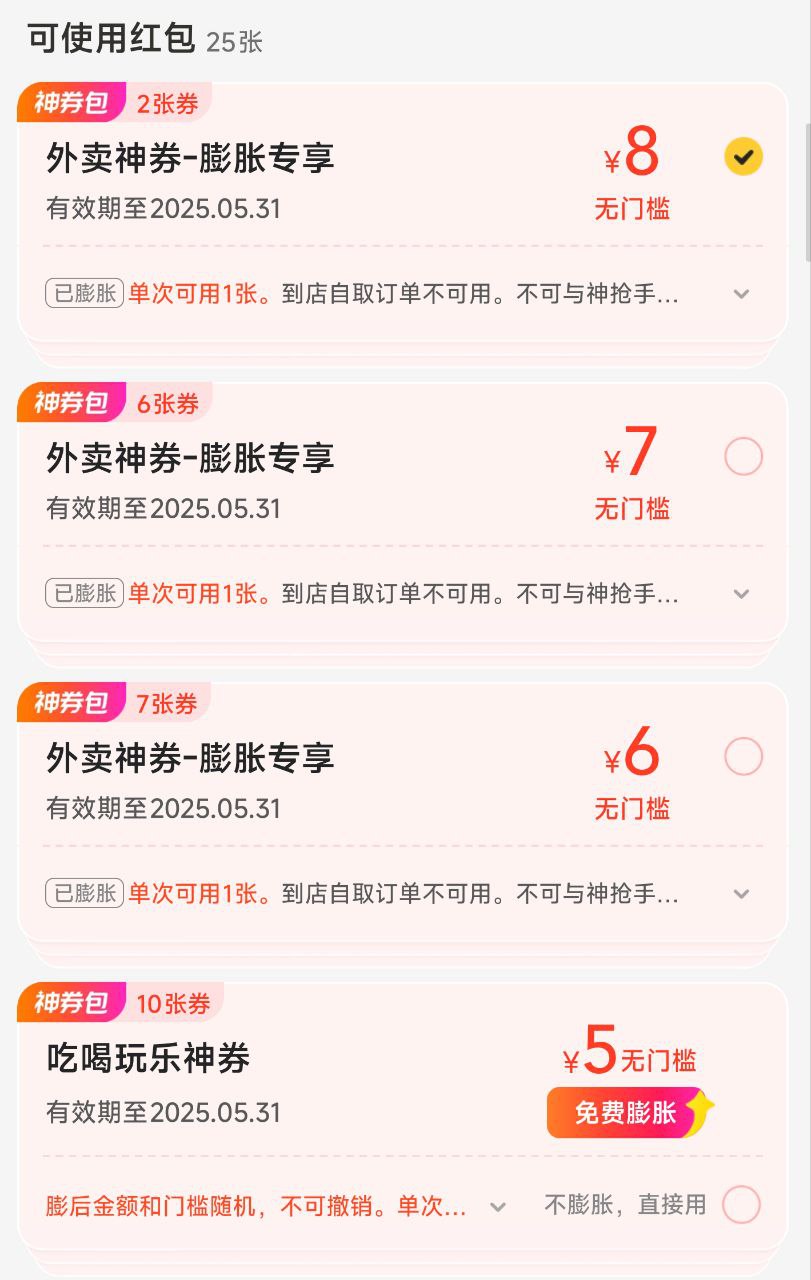Expand the ¥6 coupon usage rules
This screenshot has height=1280, width=811.
click(x=741, y=894)
